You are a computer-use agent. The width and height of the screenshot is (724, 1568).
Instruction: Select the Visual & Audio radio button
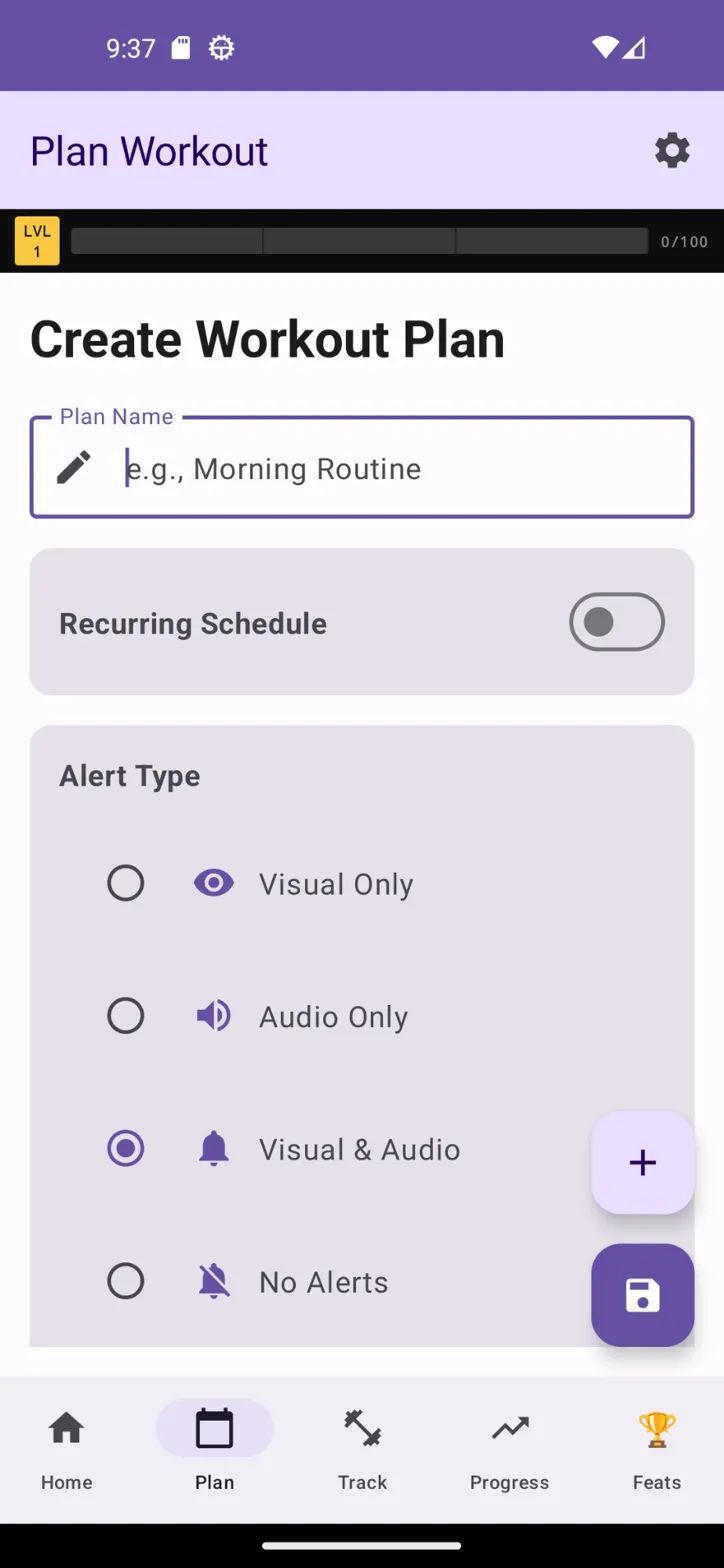tap(126, 1148)
